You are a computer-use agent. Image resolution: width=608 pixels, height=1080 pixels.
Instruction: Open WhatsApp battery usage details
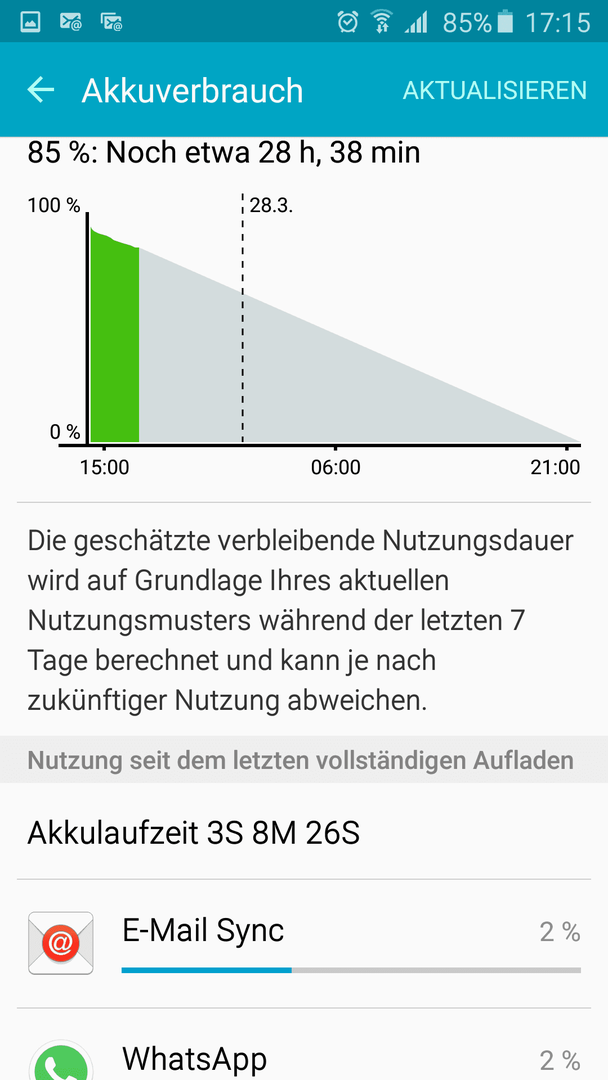[x=304, y=1045]
